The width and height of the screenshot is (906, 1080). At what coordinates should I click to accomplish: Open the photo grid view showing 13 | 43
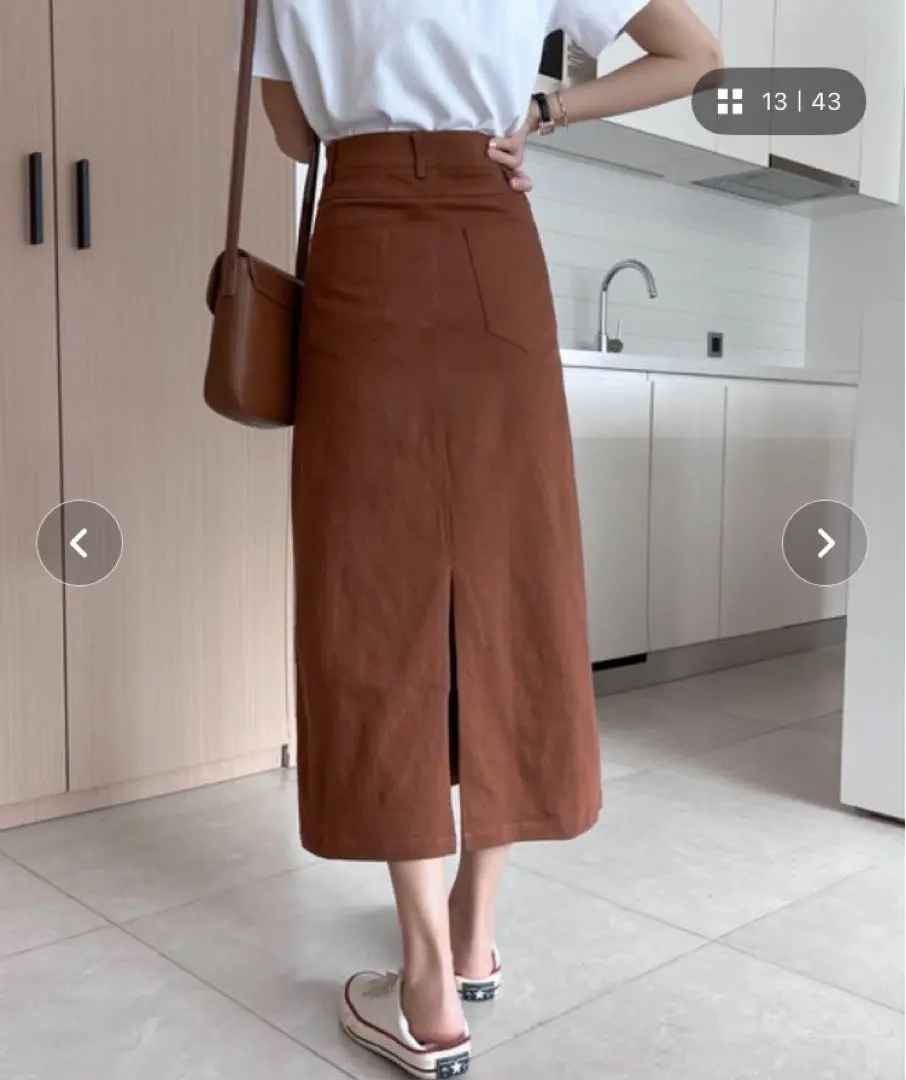pos(778,101)
